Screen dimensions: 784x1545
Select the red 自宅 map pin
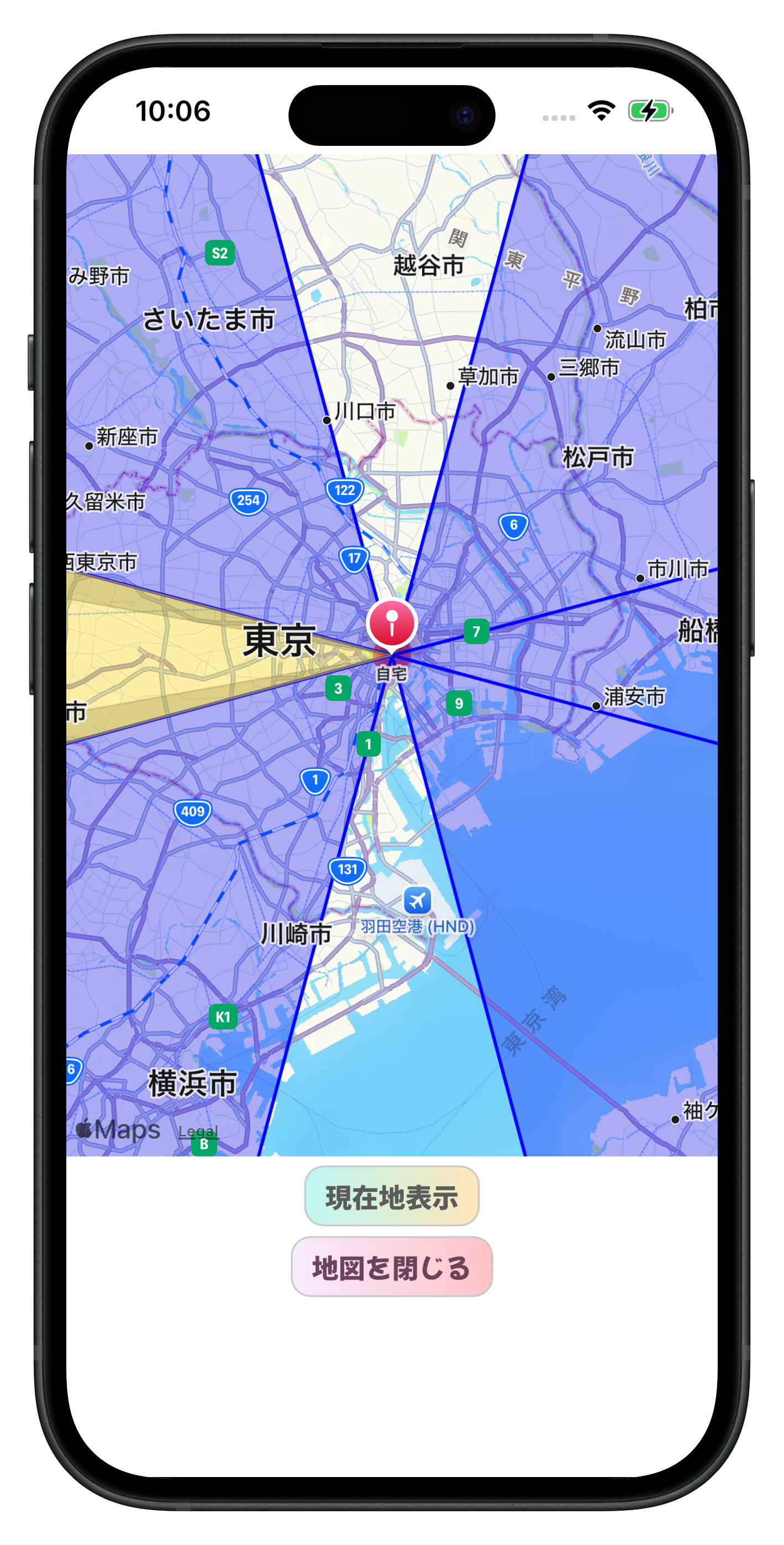(x=392, y=624)
